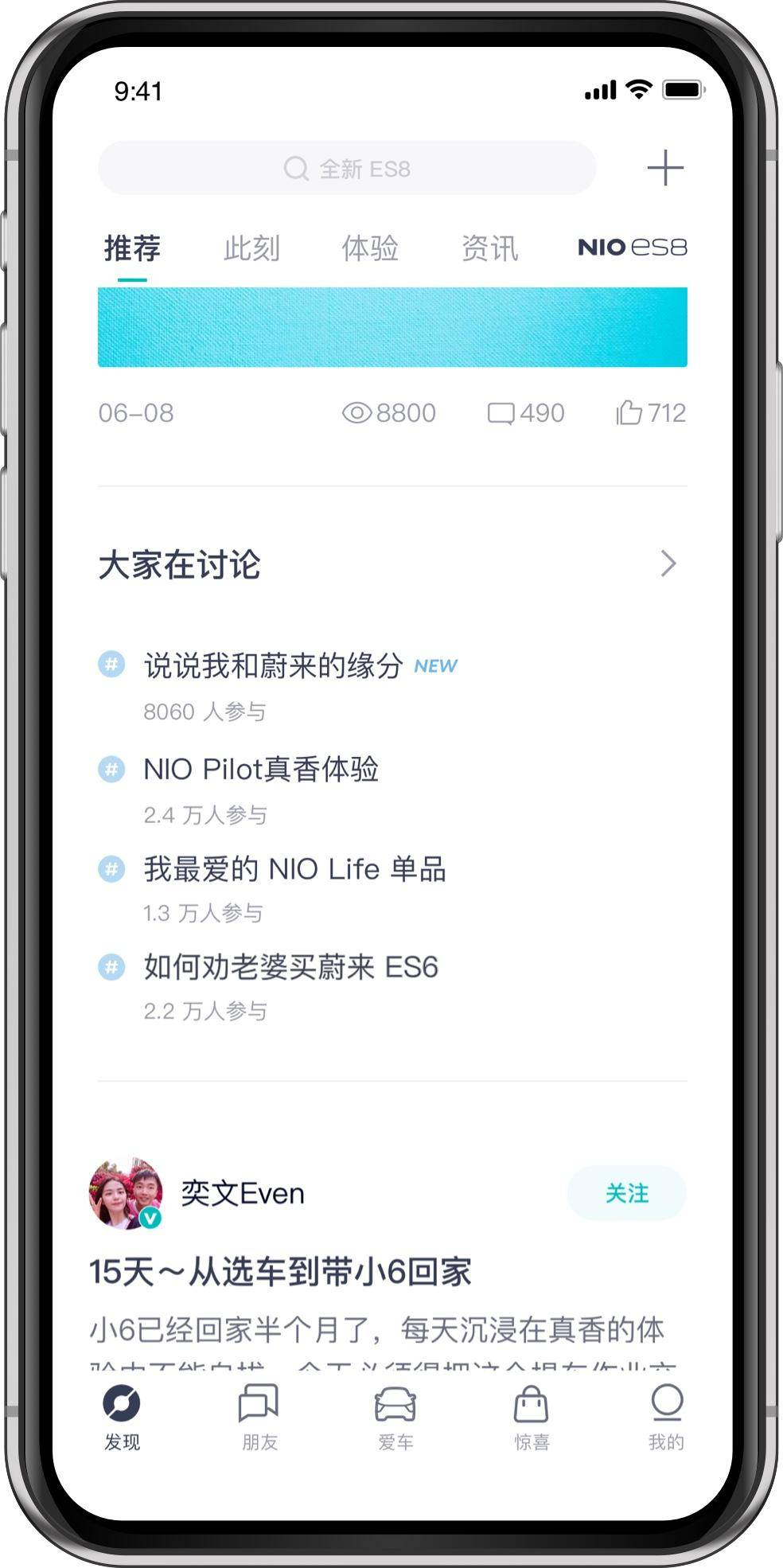Screen dimensions: 783x1568
Task: Open the NIO ES8 tab
Action: tap(632, 248)
